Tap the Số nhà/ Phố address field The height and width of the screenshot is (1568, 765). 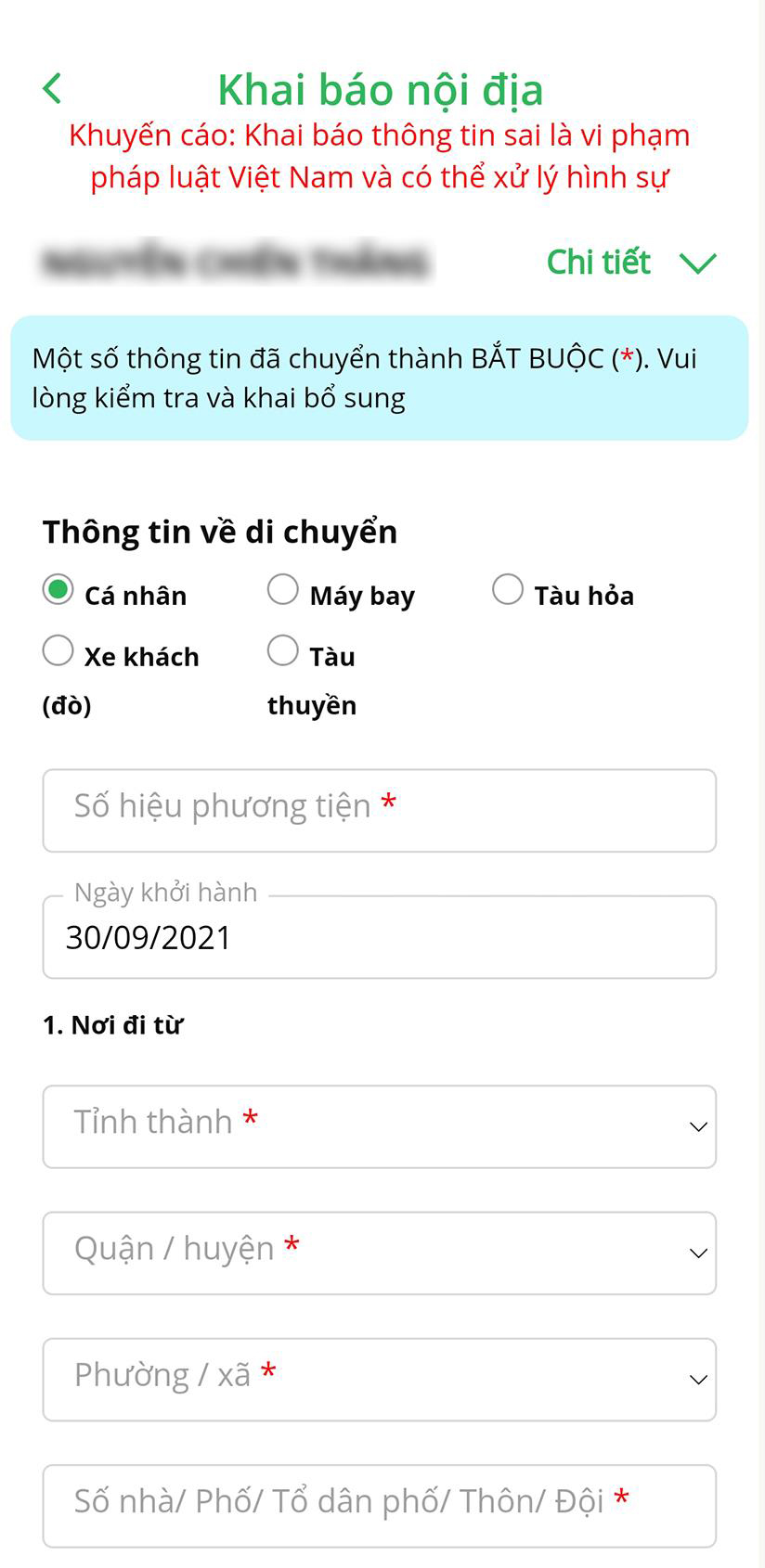coord(379,1505)
